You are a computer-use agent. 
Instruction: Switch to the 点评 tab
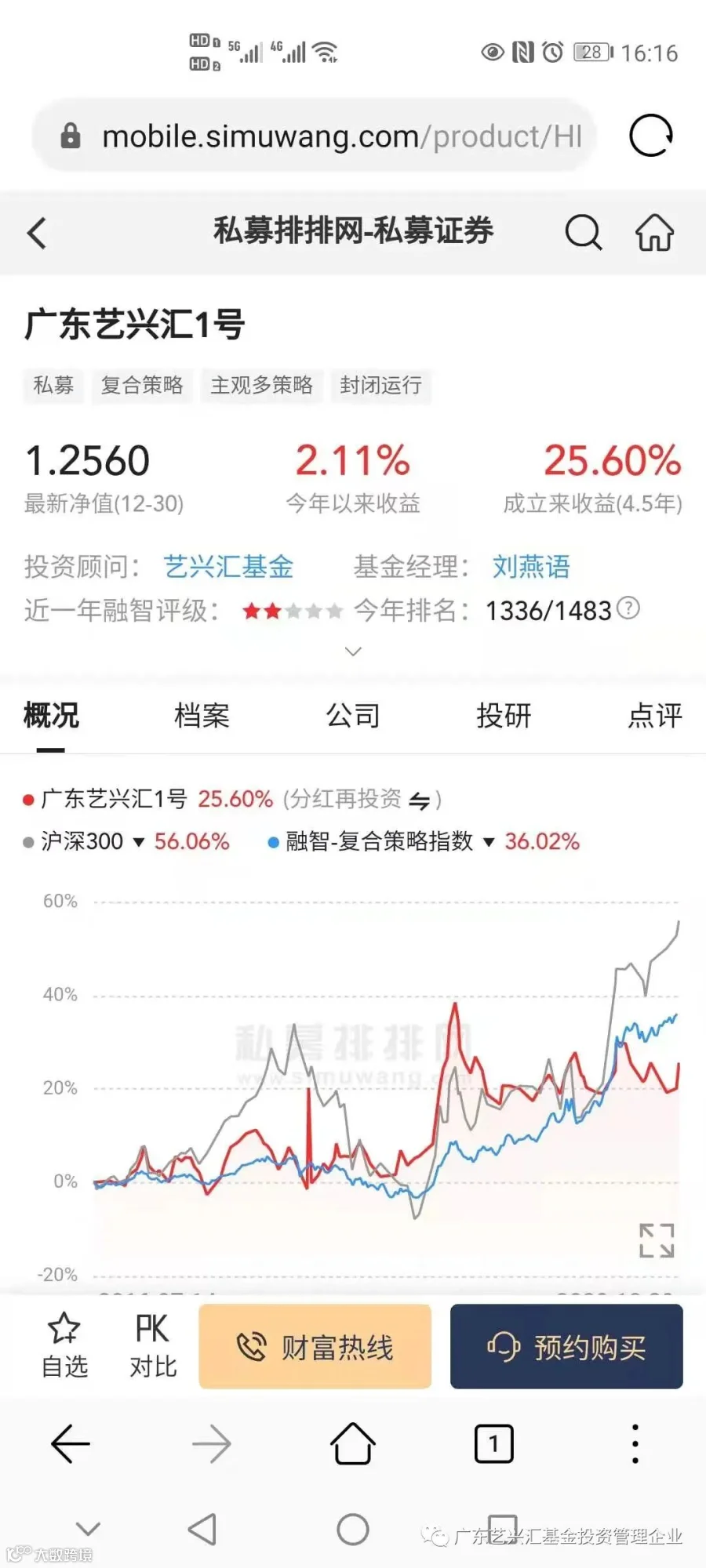655,715
